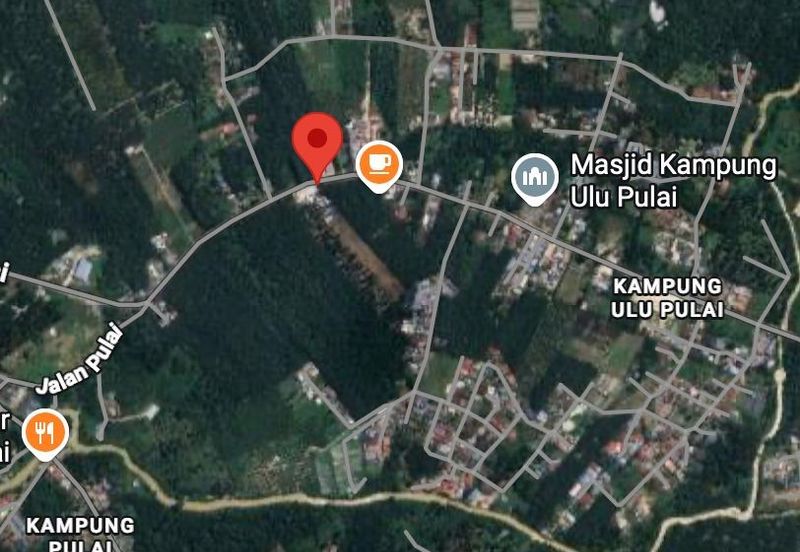Open the orange cafe marker near the pin
Viewport: 800px width, 552px height.
tap(378, 162)
